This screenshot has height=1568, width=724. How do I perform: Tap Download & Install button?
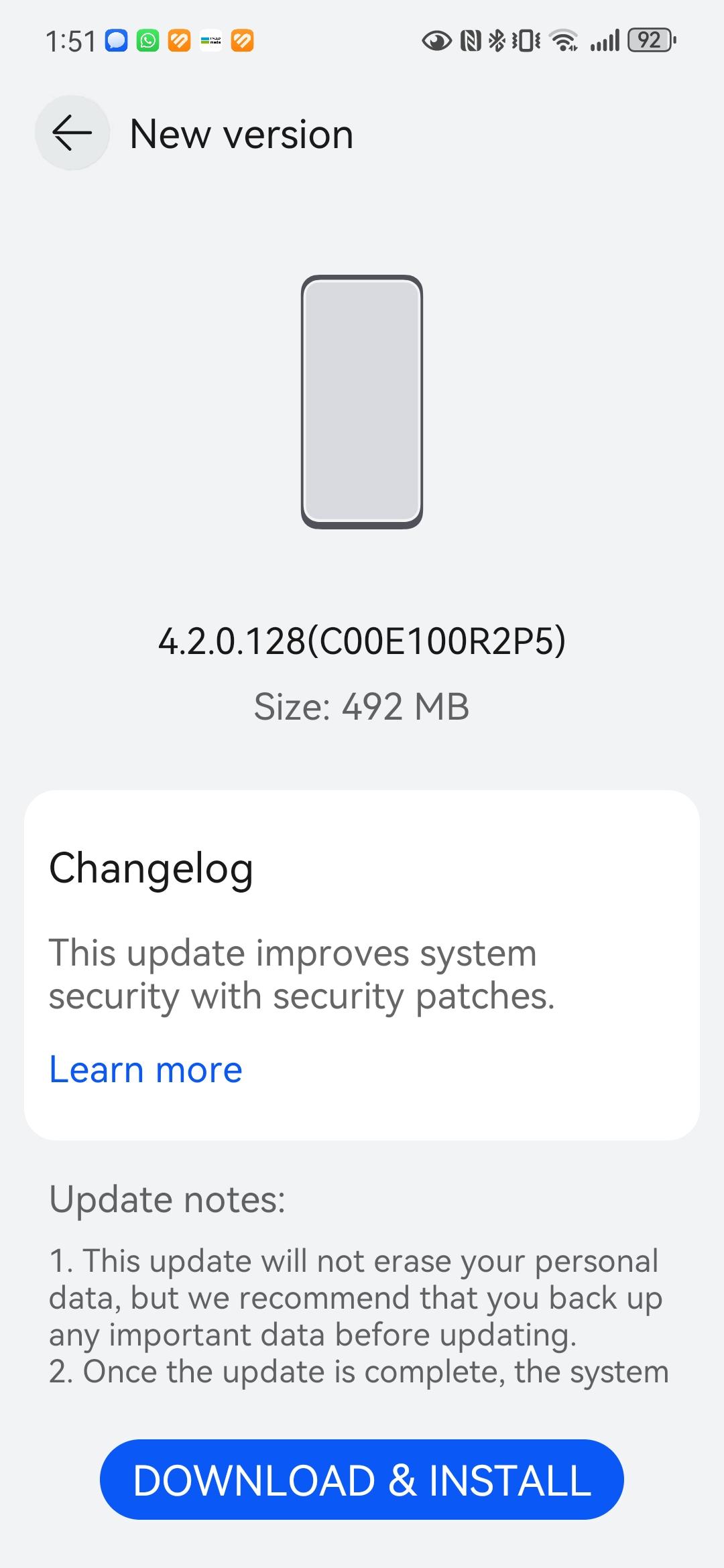coord(362,1480)
